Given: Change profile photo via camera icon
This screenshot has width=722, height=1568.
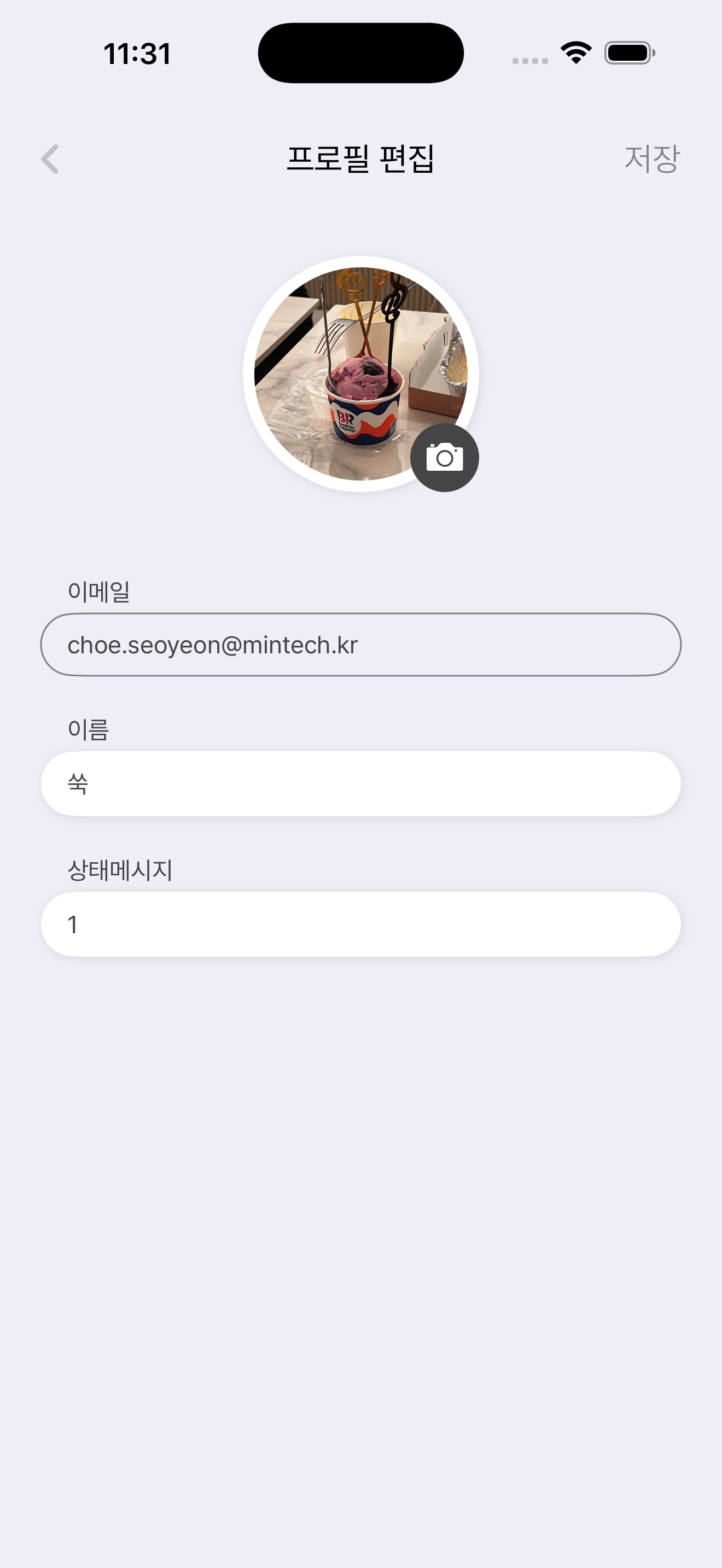Looking at the screenshot, I should coord(444,458).
